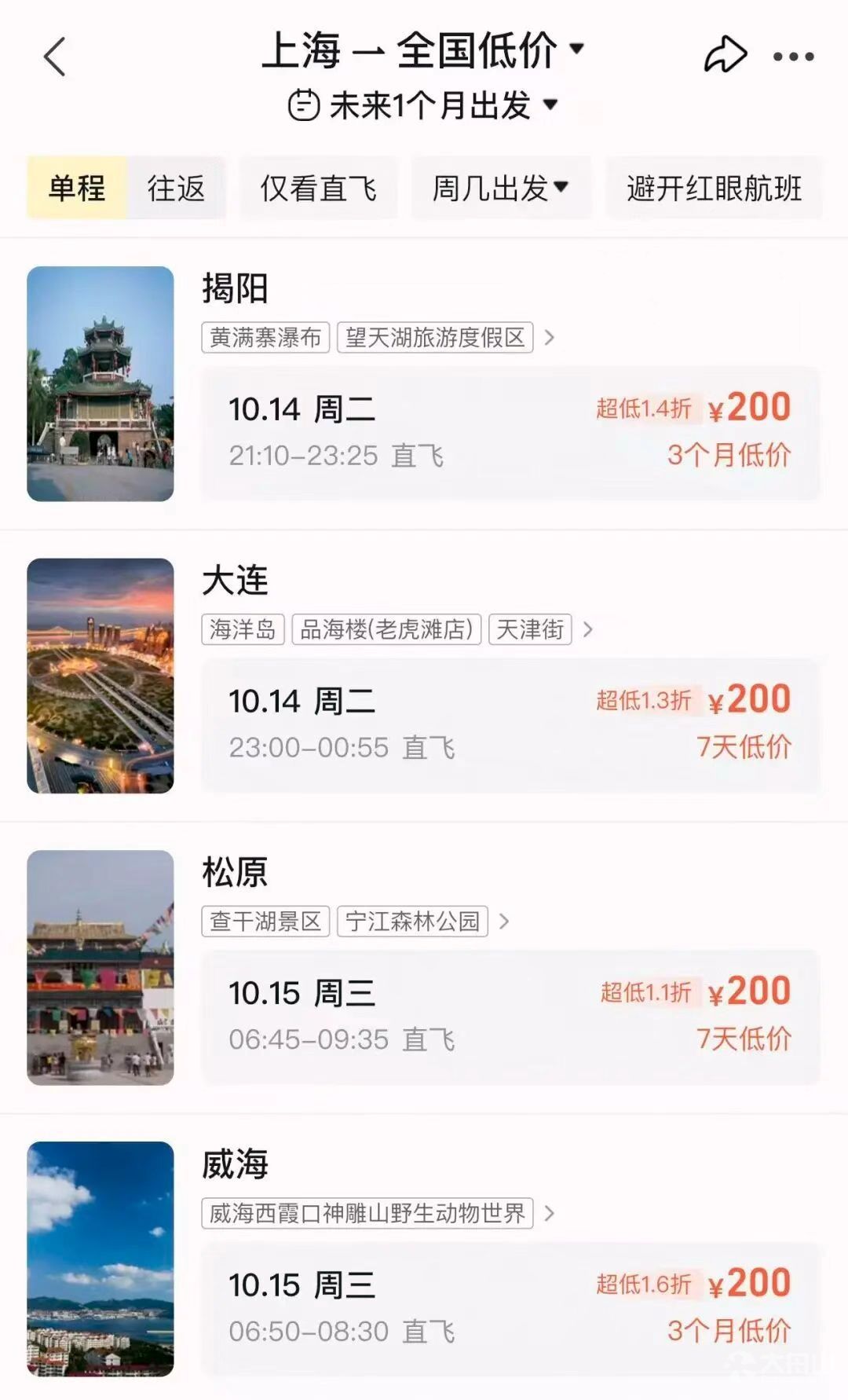The height and width of the screenshot is (1400, 848).
Task: Change the 未来1个月出发 date range
Action: click(x=424, y=105)
